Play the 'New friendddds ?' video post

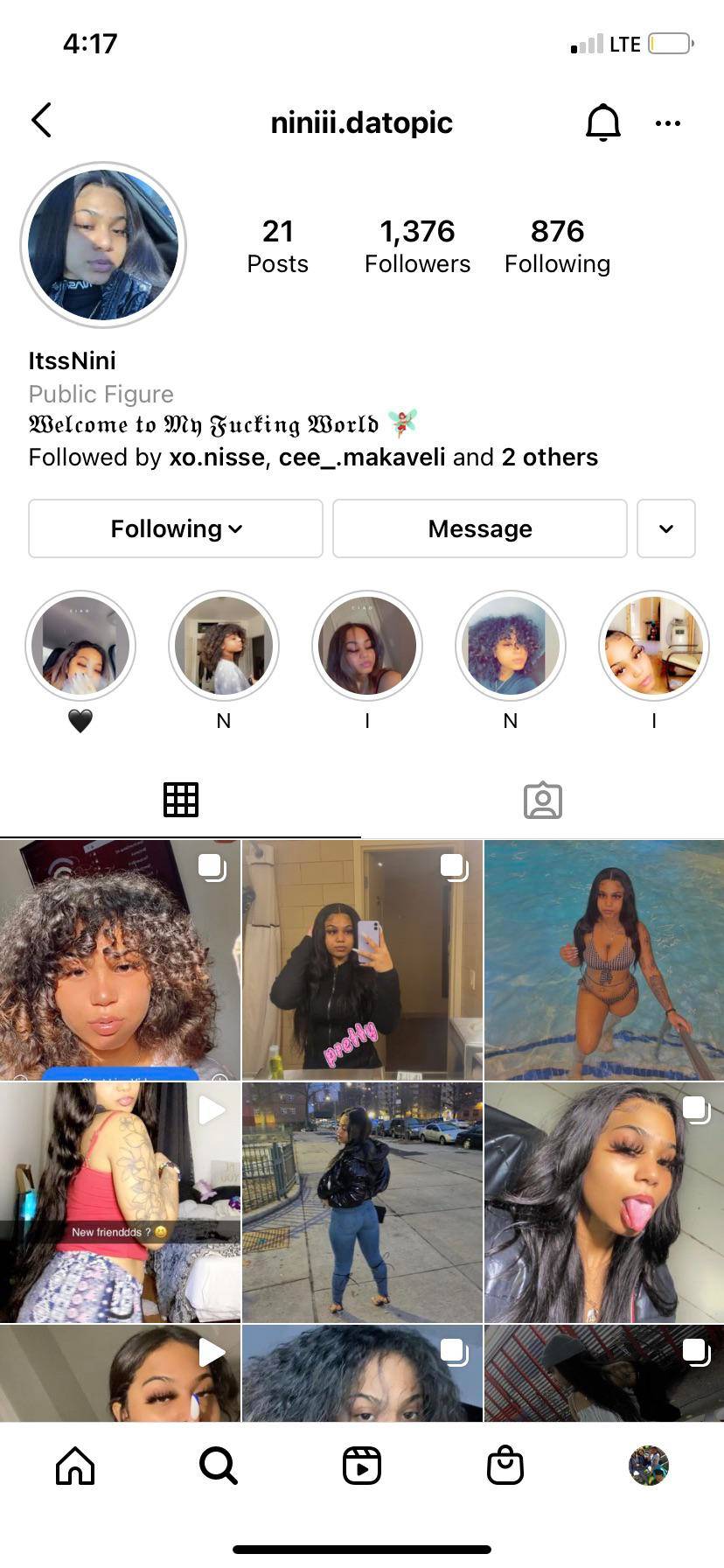[x=120, y=1202]
